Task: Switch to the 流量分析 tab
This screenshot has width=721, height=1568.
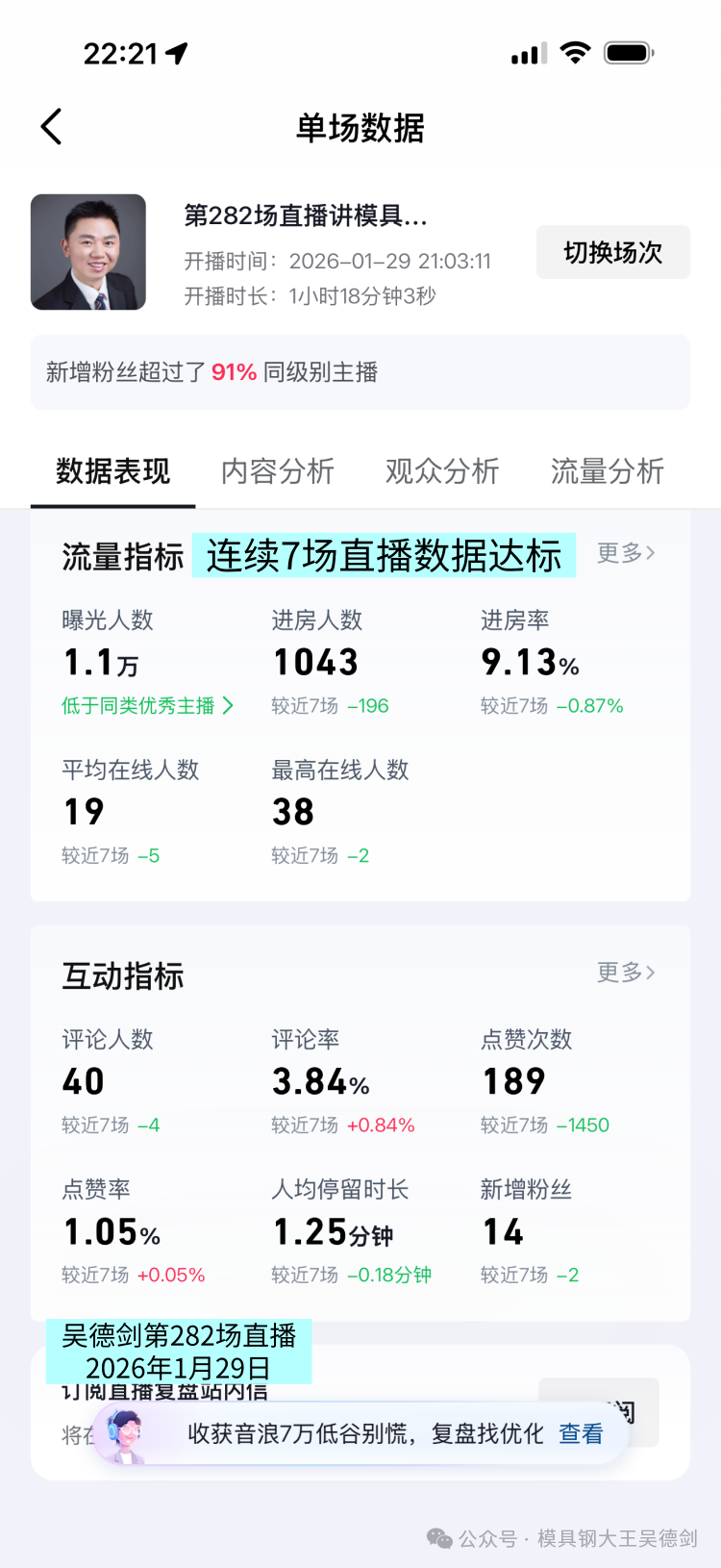Action: 607,471
